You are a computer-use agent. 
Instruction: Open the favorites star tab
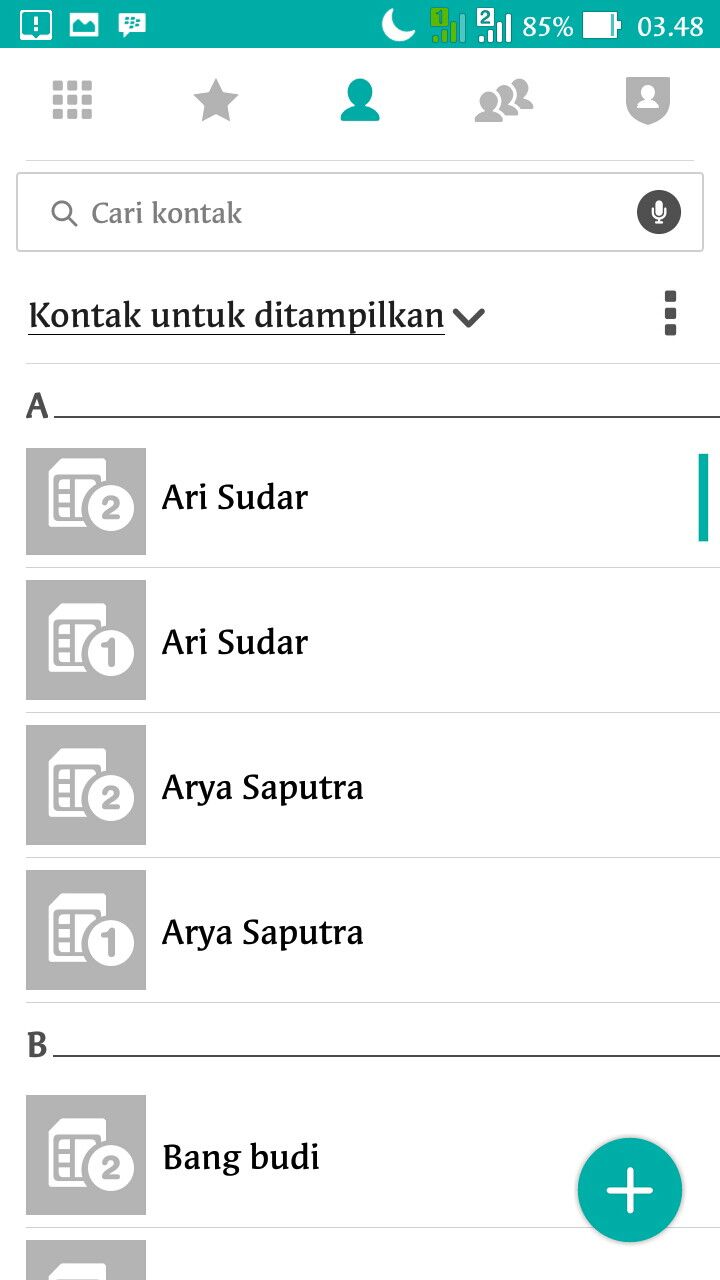pyautogui.click(x=215, y=101)
